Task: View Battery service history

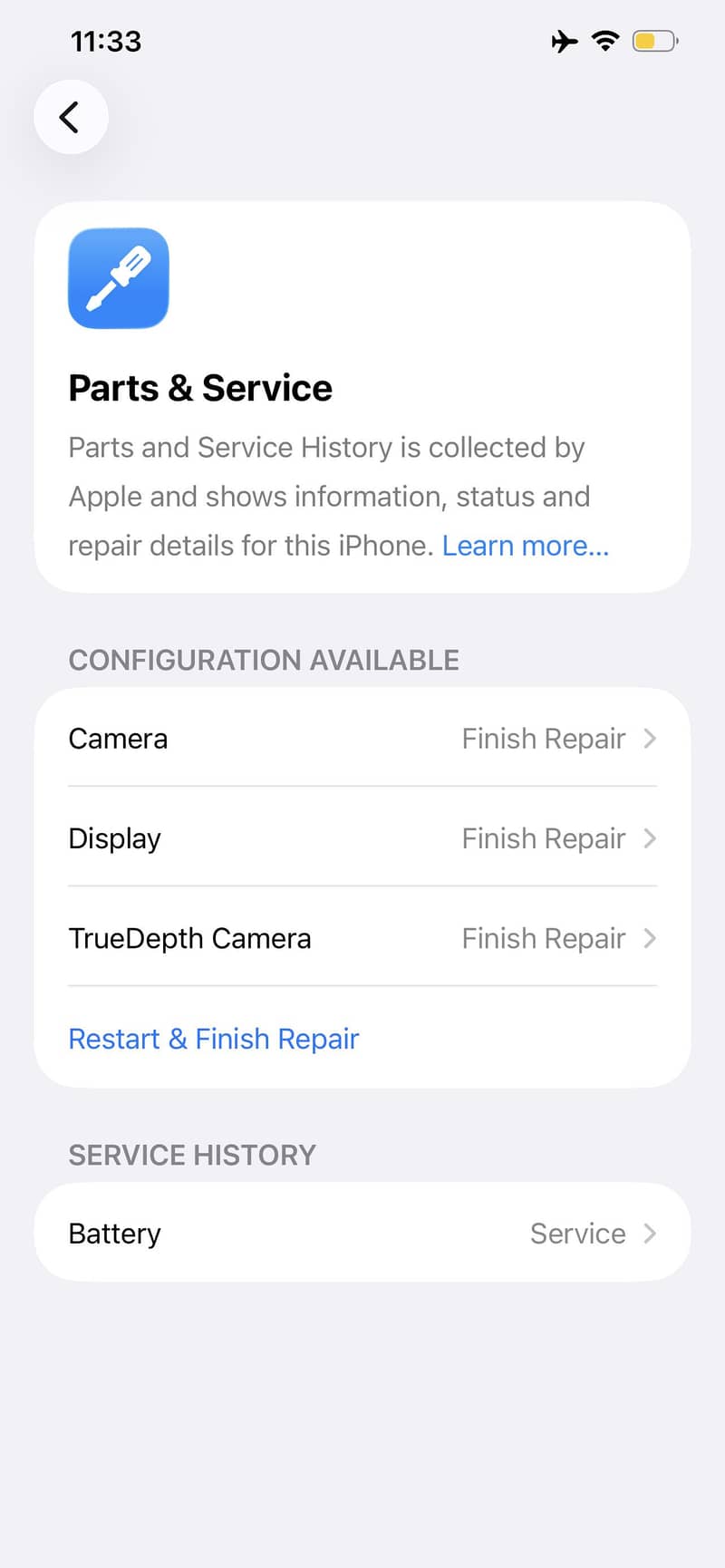Action: (362, 1233)
